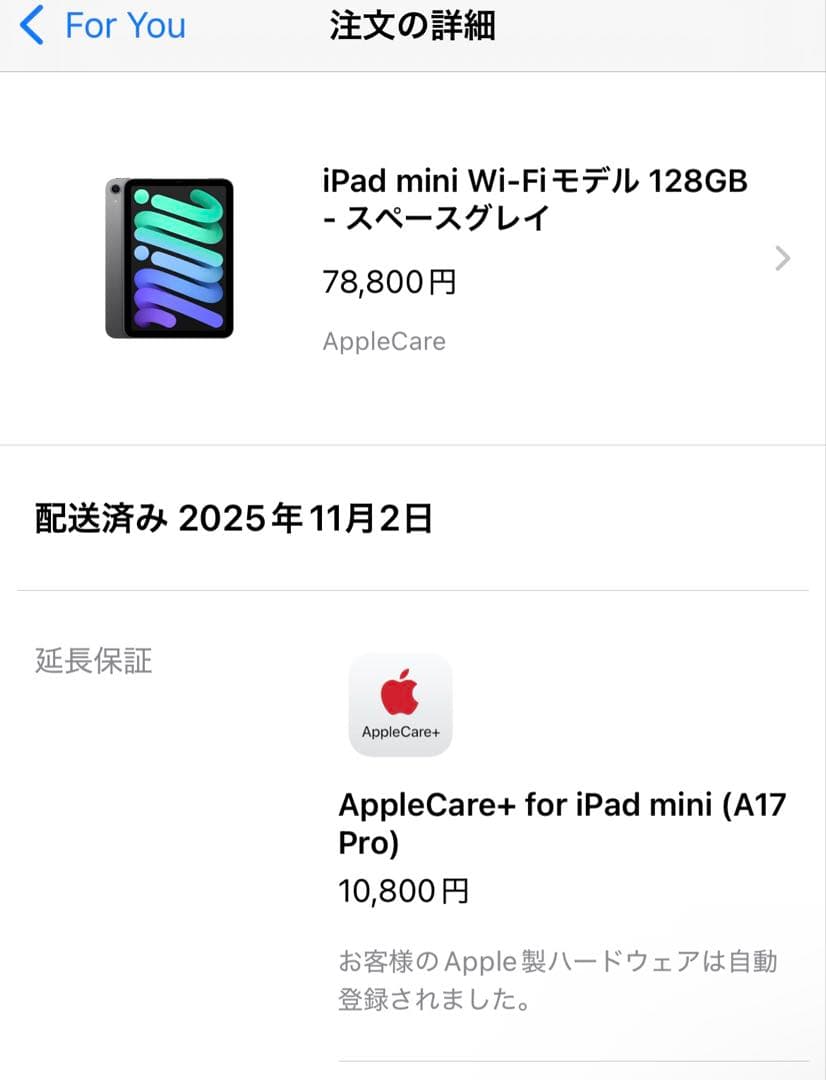Screen dimensions: 826x1080
Task: Tap the For You text label
Action: point(126,25)
